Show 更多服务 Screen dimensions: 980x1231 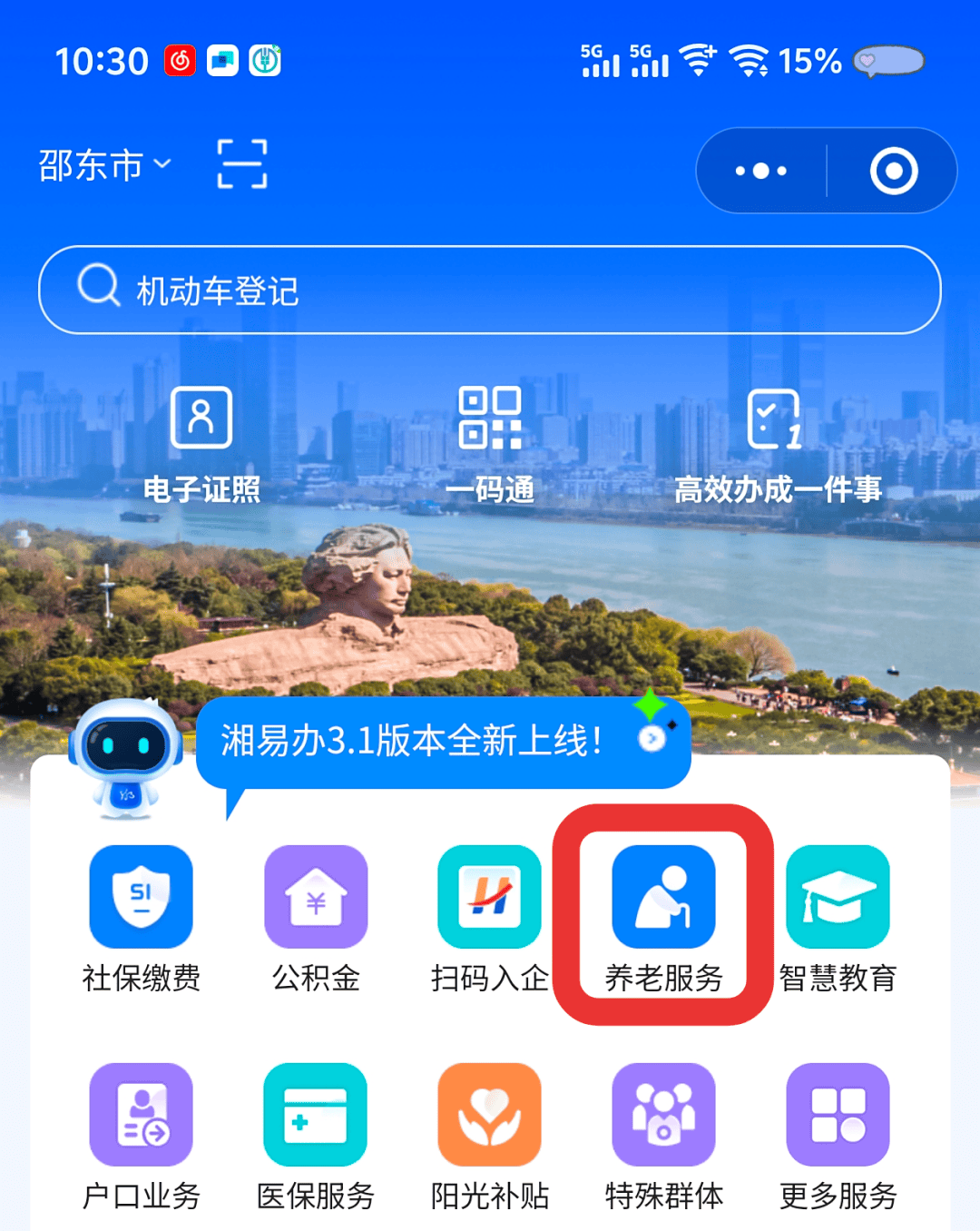(838, 1135)
